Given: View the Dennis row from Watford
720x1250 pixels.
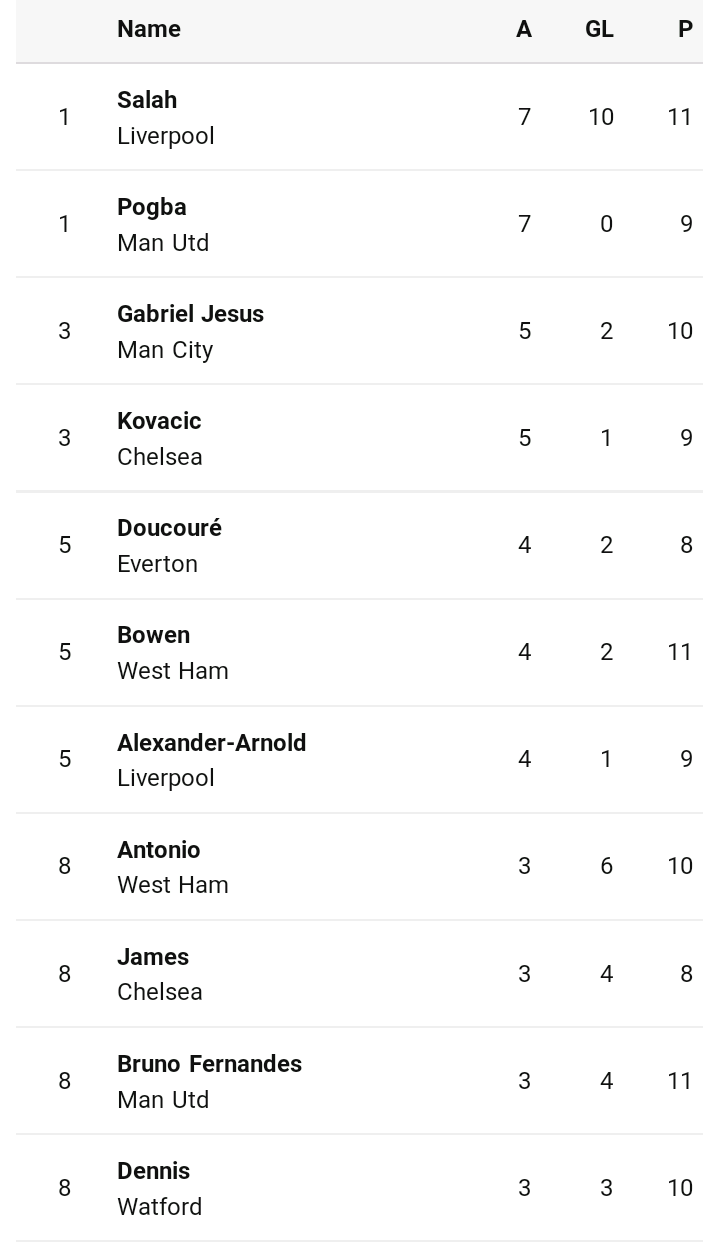Looking at the screenshot, I should pyautogui.click(x=359, y=1188).
